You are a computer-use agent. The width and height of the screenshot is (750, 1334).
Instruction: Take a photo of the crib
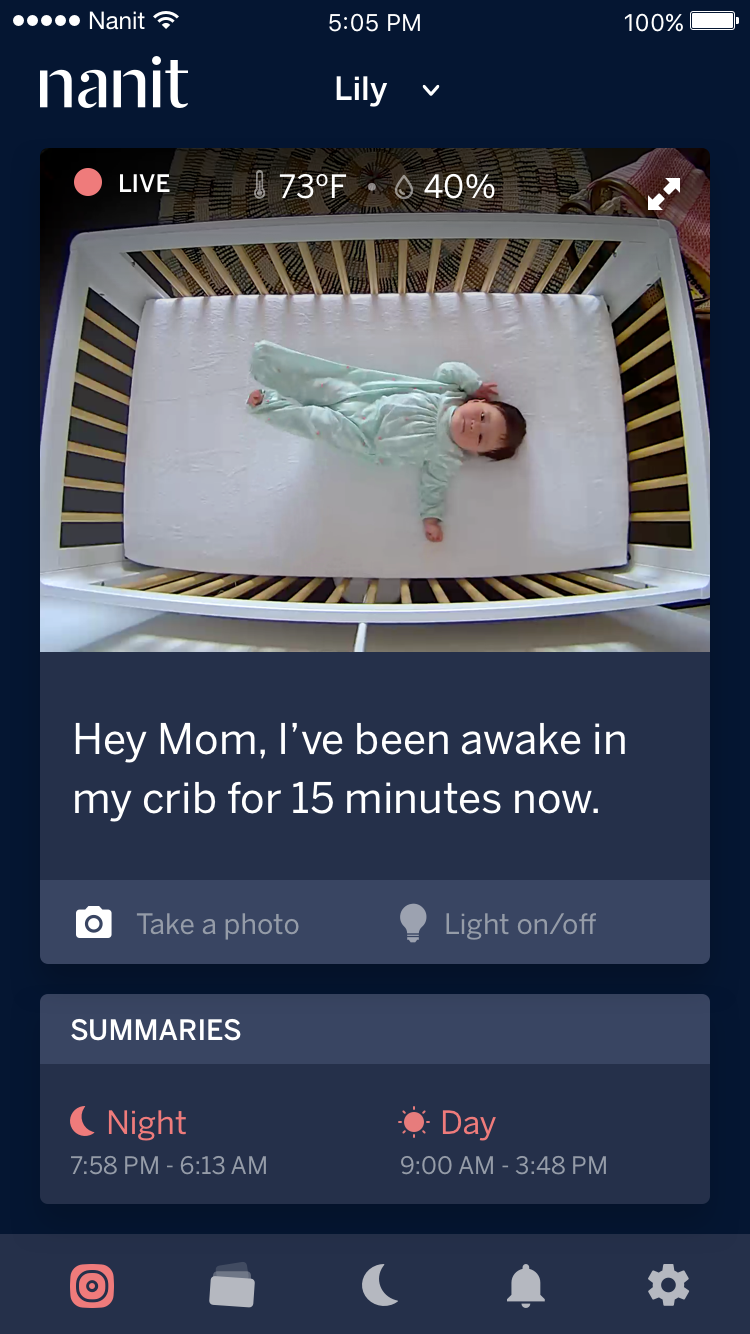pyautogui.click(x=188, y=923)
